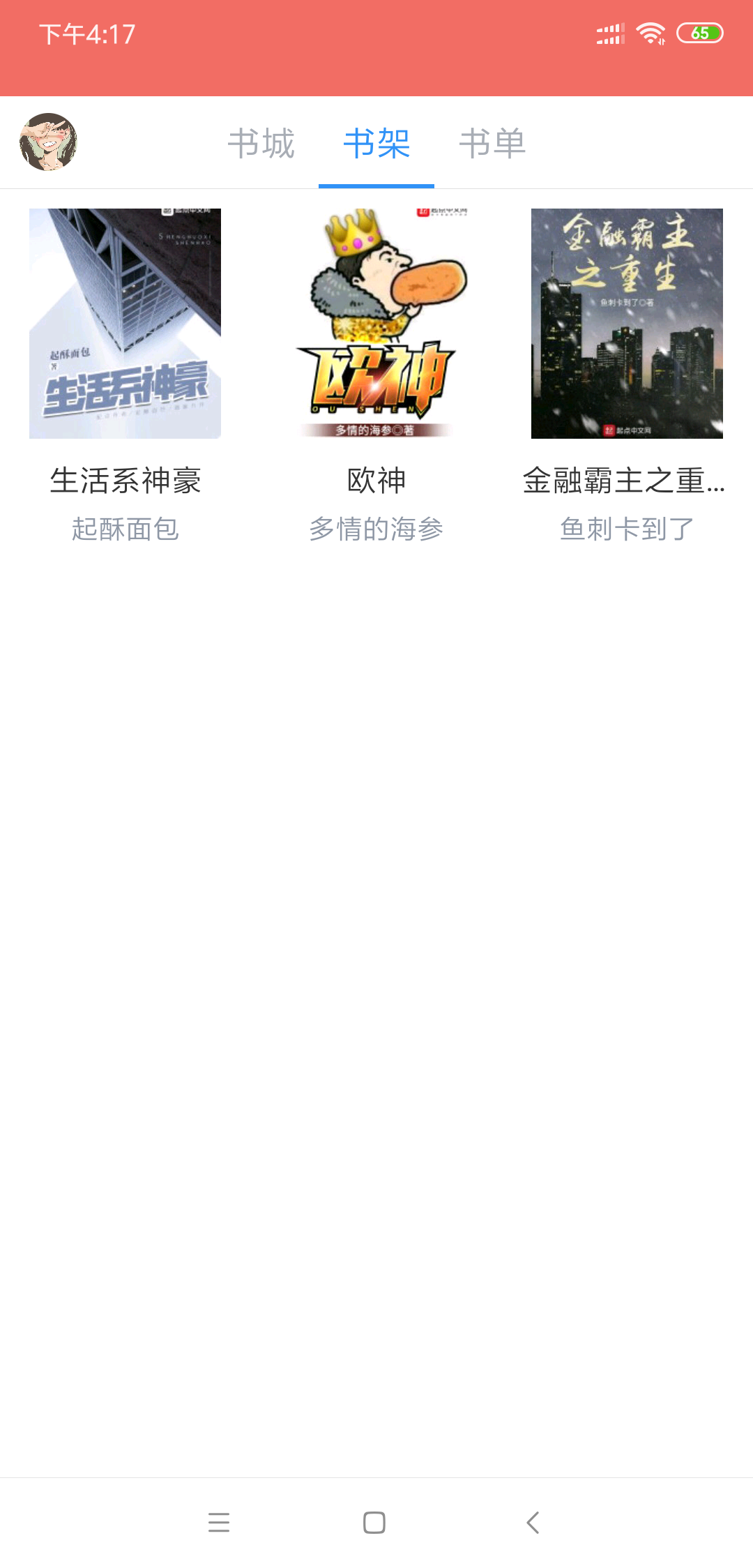The width and height of the screenshot is (753, 1568).
Task: Tap the author name 多情的海参
Action: point(376,530)
